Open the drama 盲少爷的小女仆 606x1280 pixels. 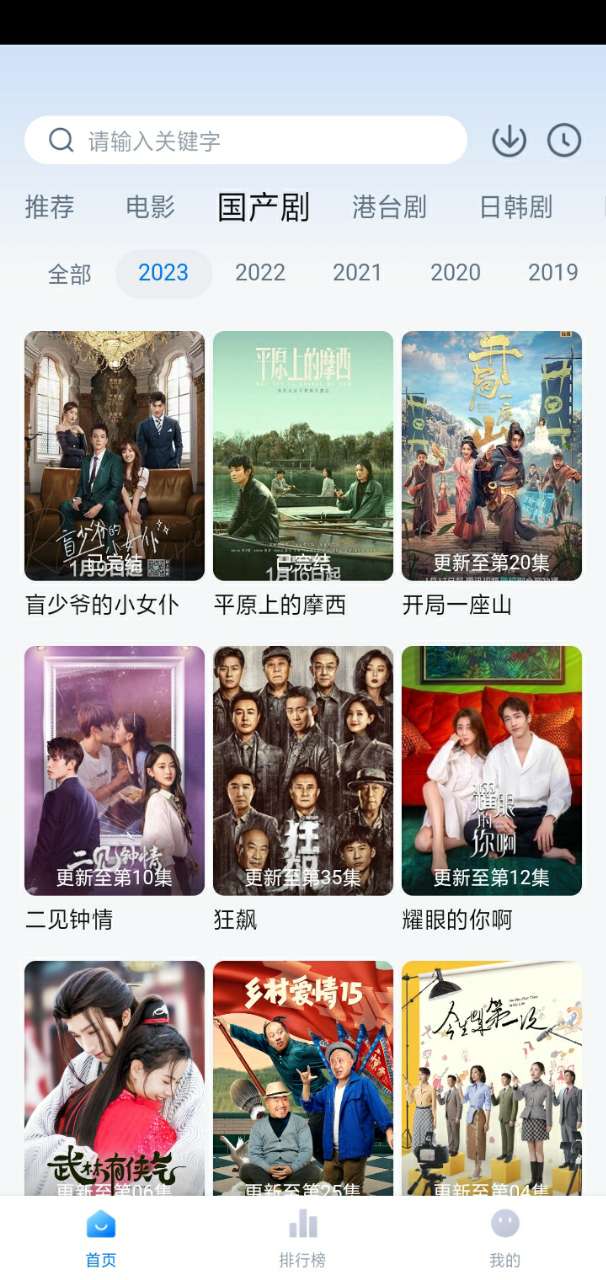coord(114,456)
